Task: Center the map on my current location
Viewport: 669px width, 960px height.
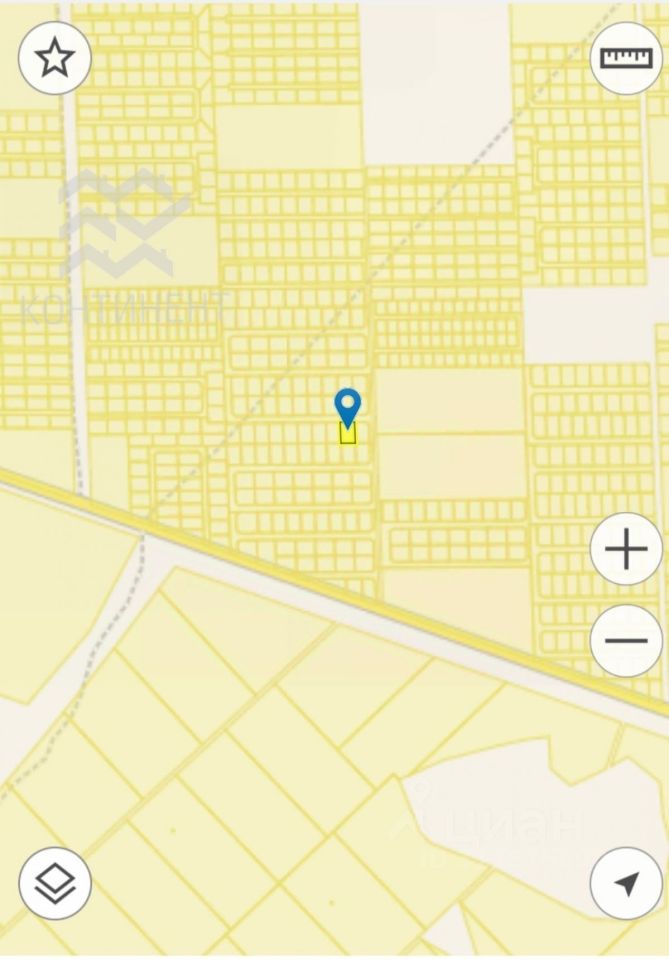Action: (x=626, y=883)
